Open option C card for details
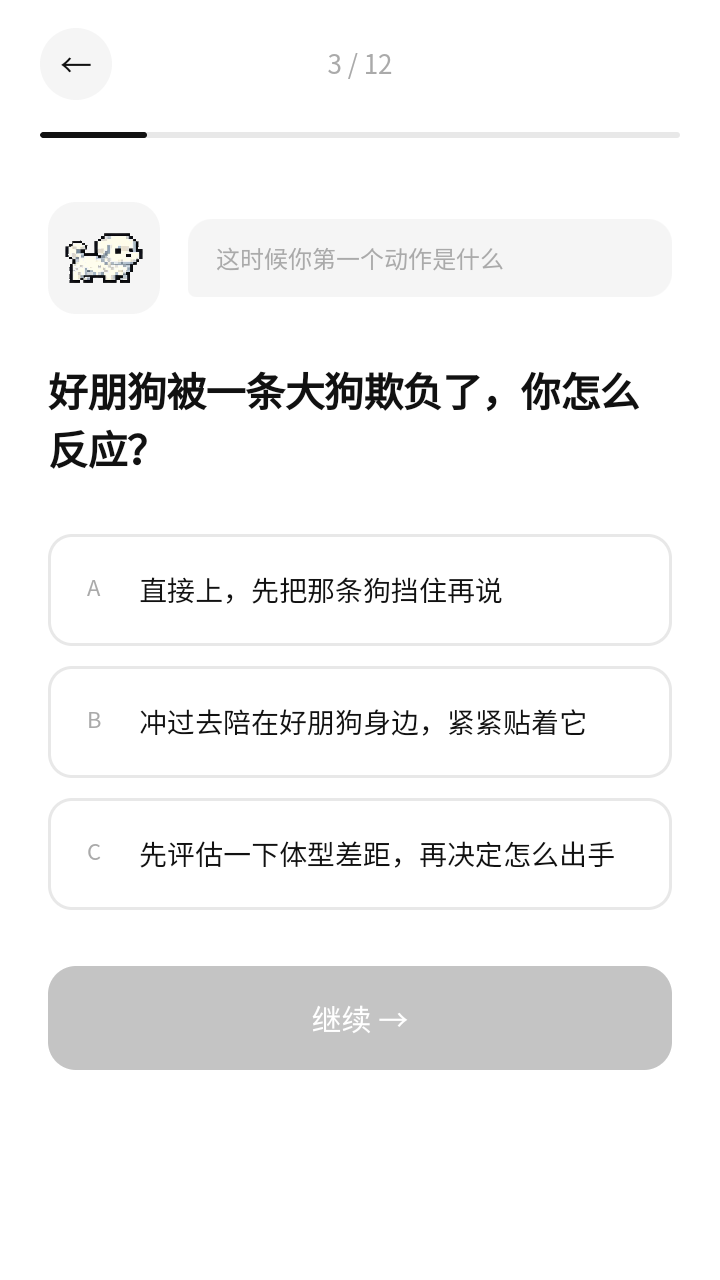Screen dimensions: 720x1280 [360, 853]
